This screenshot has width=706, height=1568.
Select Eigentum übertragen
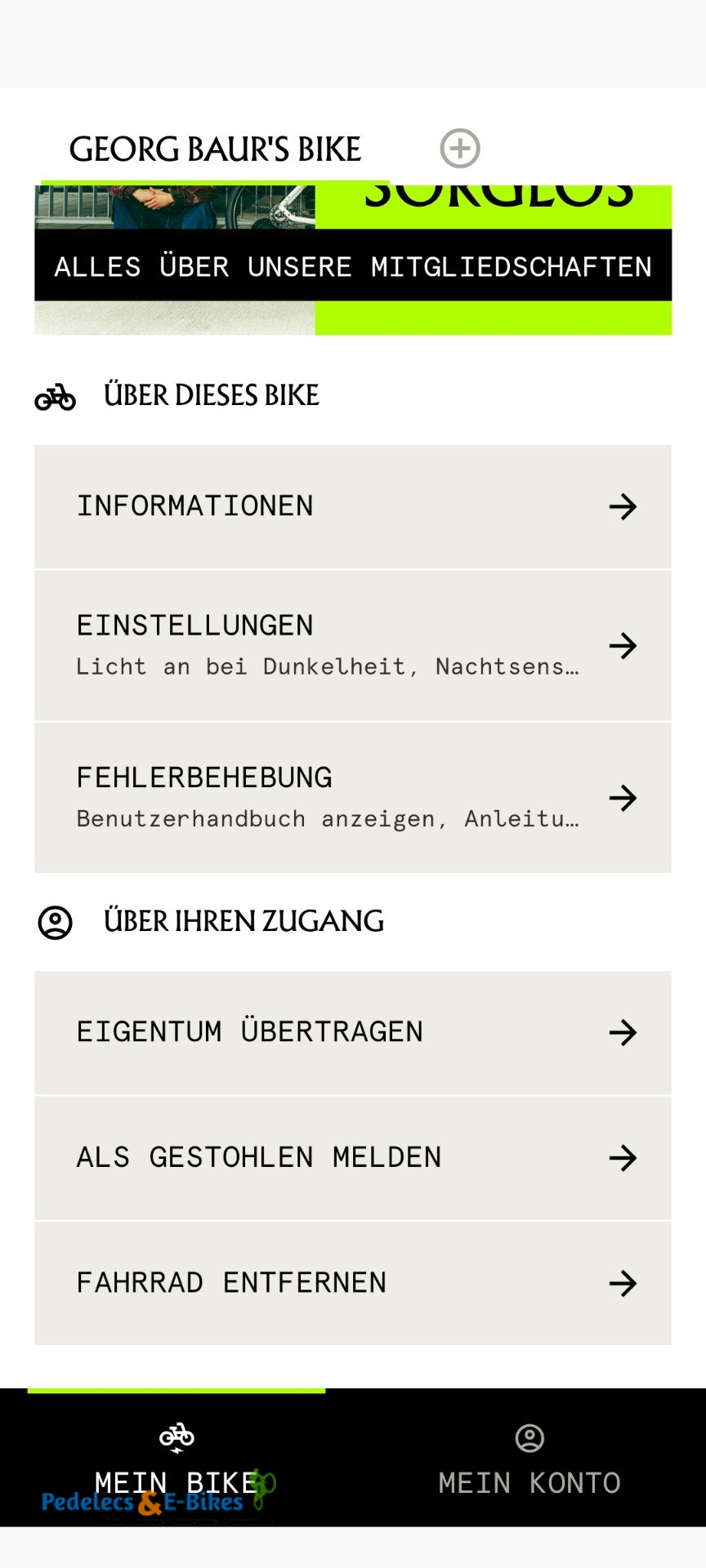353,1032
